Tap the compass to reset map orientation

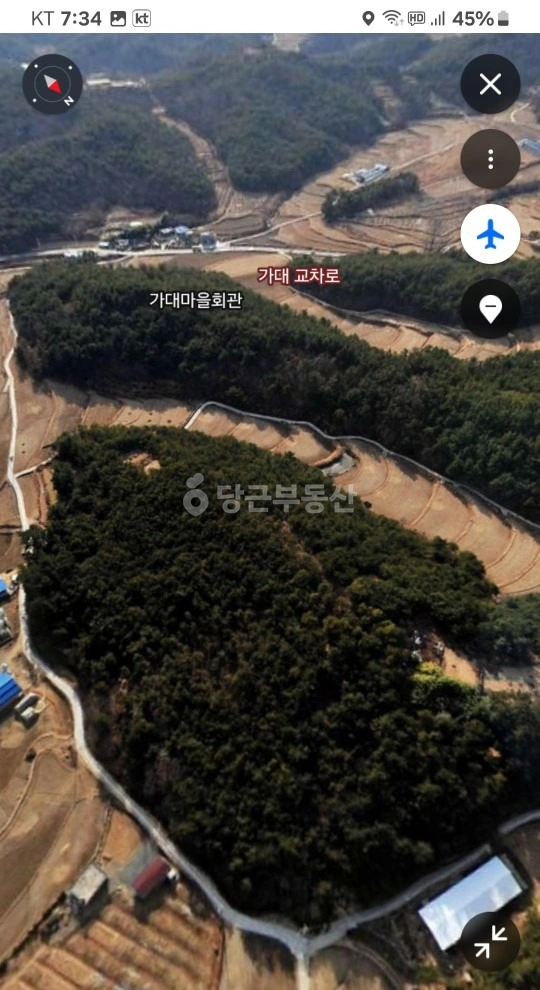click(x=52, y=84)
